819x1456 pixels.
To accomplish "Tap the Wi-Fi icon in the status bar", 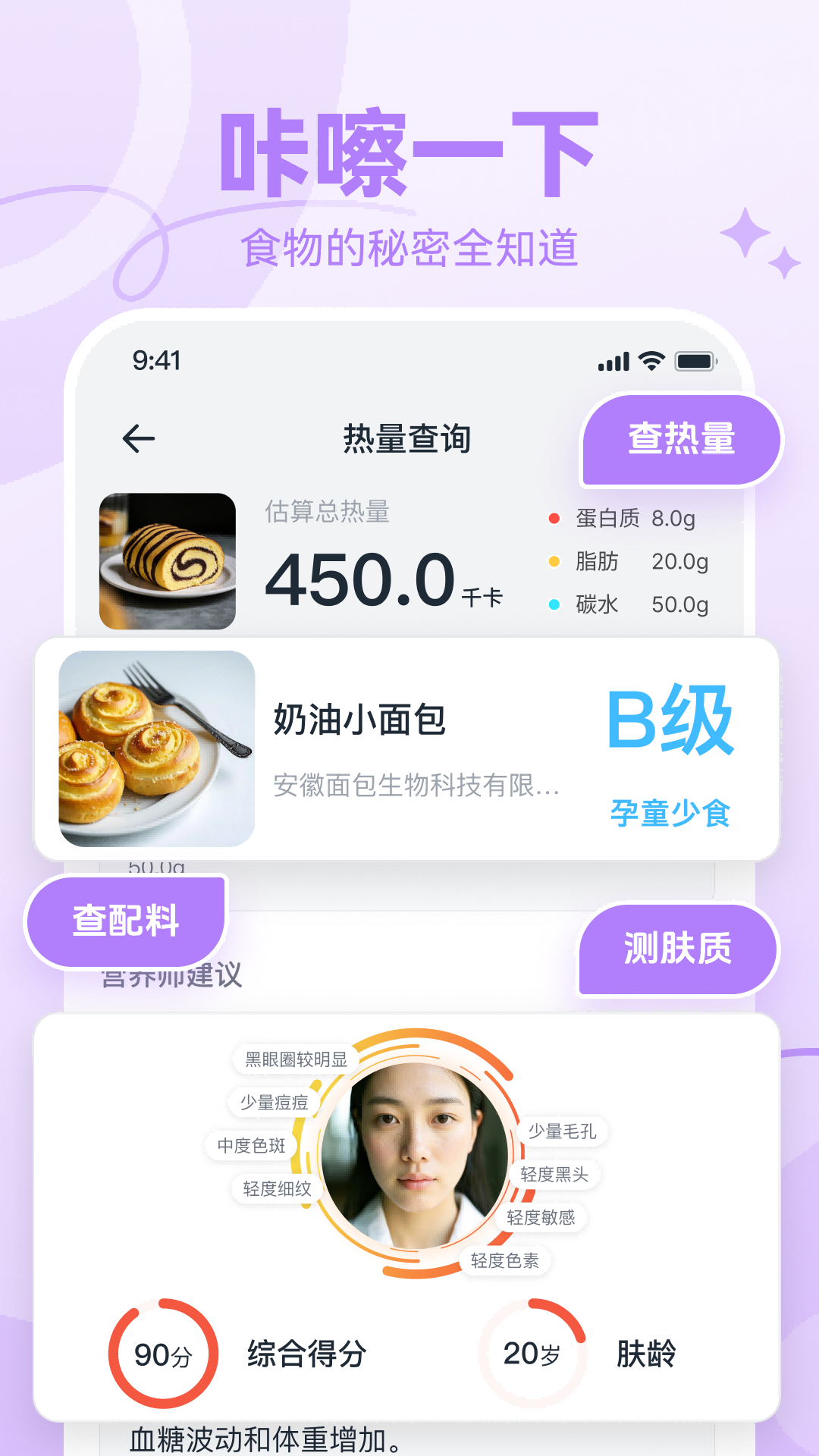I will pos(648,362).
